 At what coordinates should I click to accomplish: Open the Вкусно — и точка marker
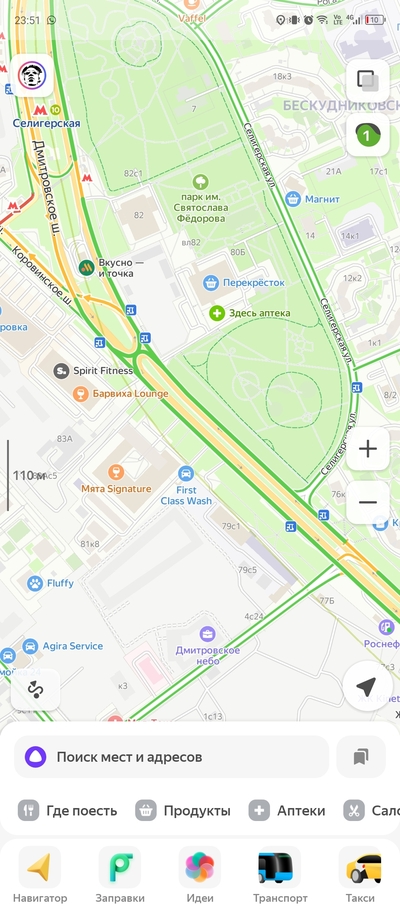(x=108, y=268)
